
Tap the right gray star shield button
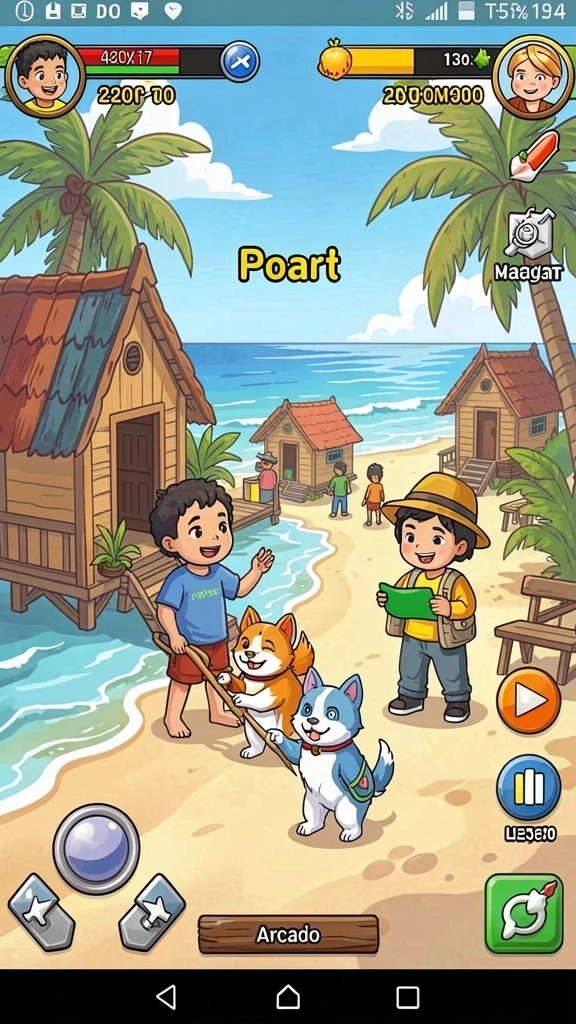pos(152,912)
